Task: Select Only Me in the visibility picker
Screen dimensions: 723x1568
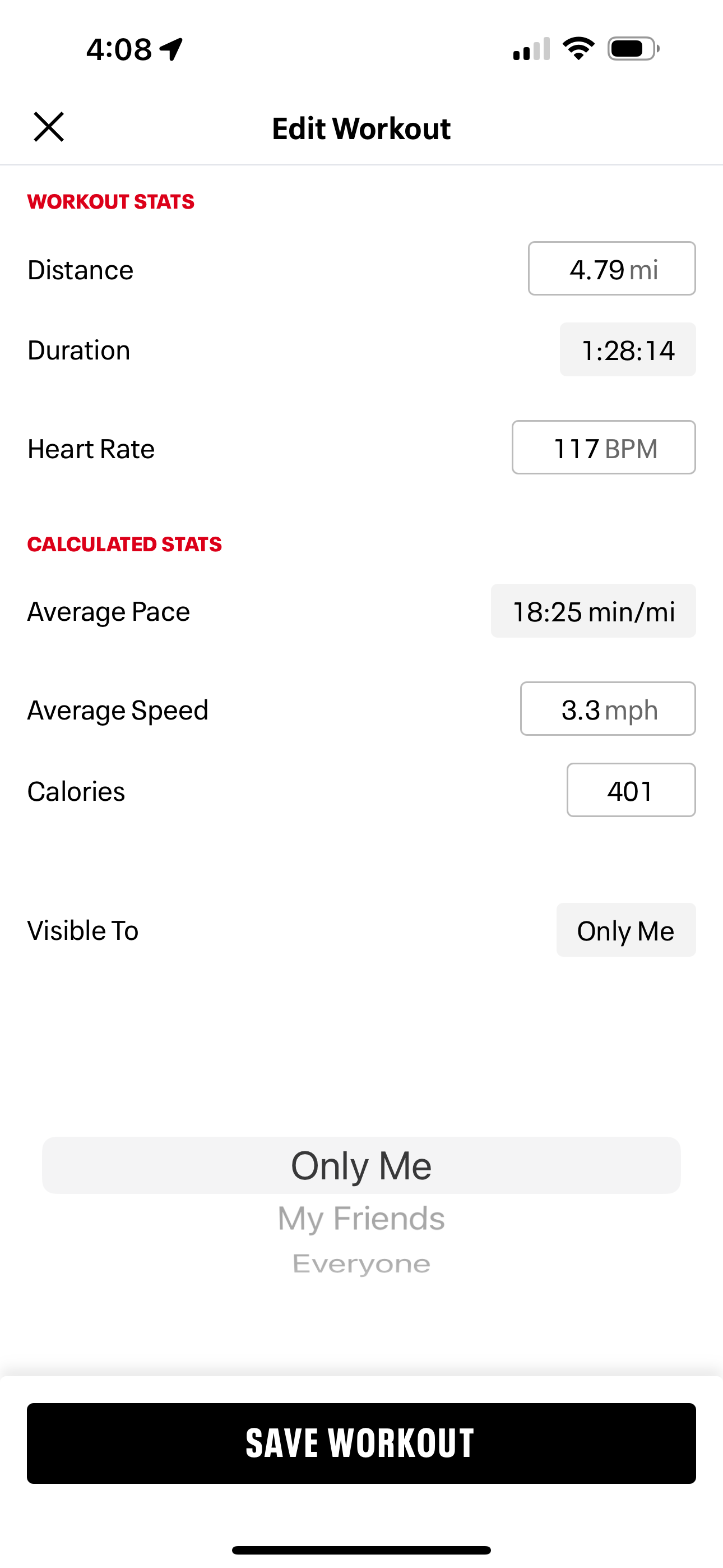Action: point(361,1164)
